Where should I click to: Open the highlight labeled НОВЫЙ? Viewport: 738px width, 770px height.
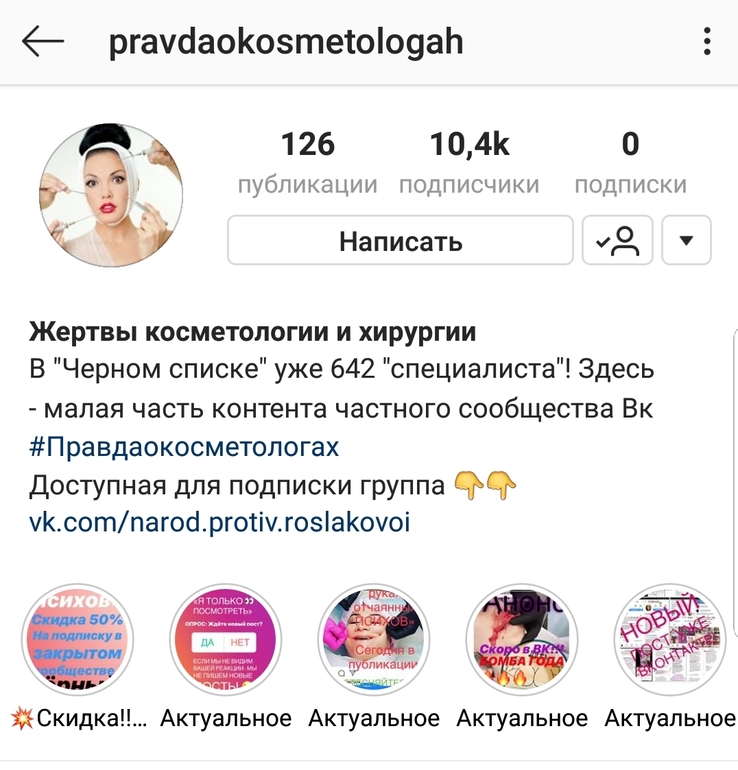click(669, 640)
